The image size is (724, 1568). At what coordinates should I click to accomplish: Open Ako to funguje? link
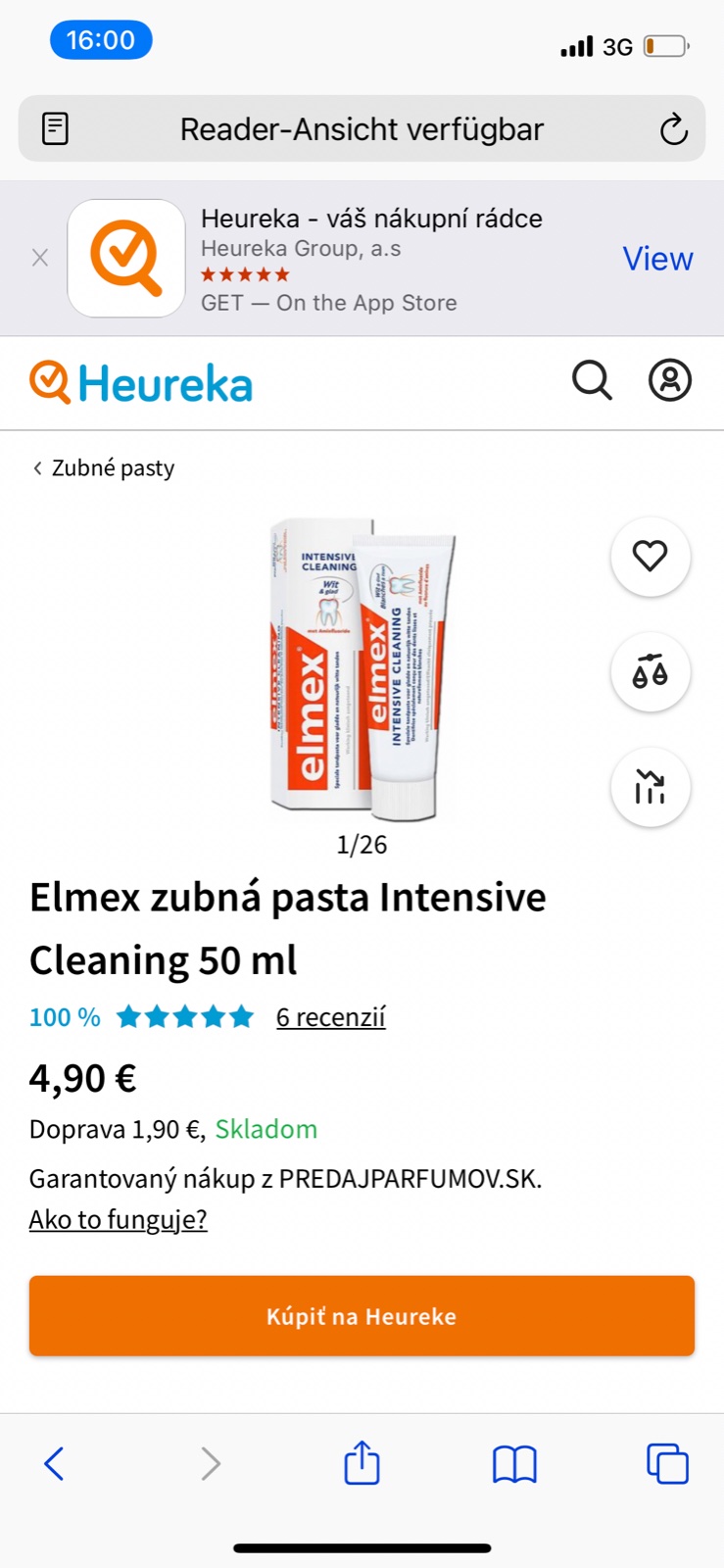(119, 1219)
